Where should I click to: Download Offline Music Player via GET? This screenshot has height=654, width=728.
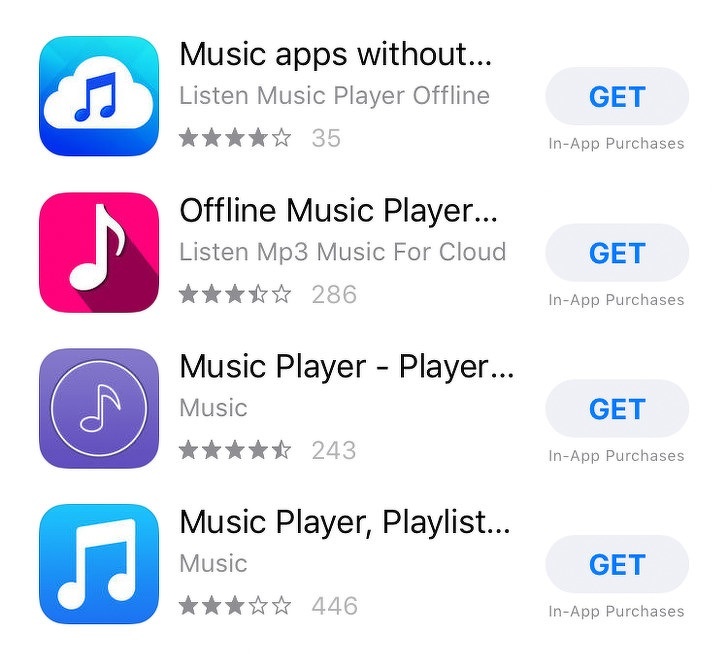(616, 252)
